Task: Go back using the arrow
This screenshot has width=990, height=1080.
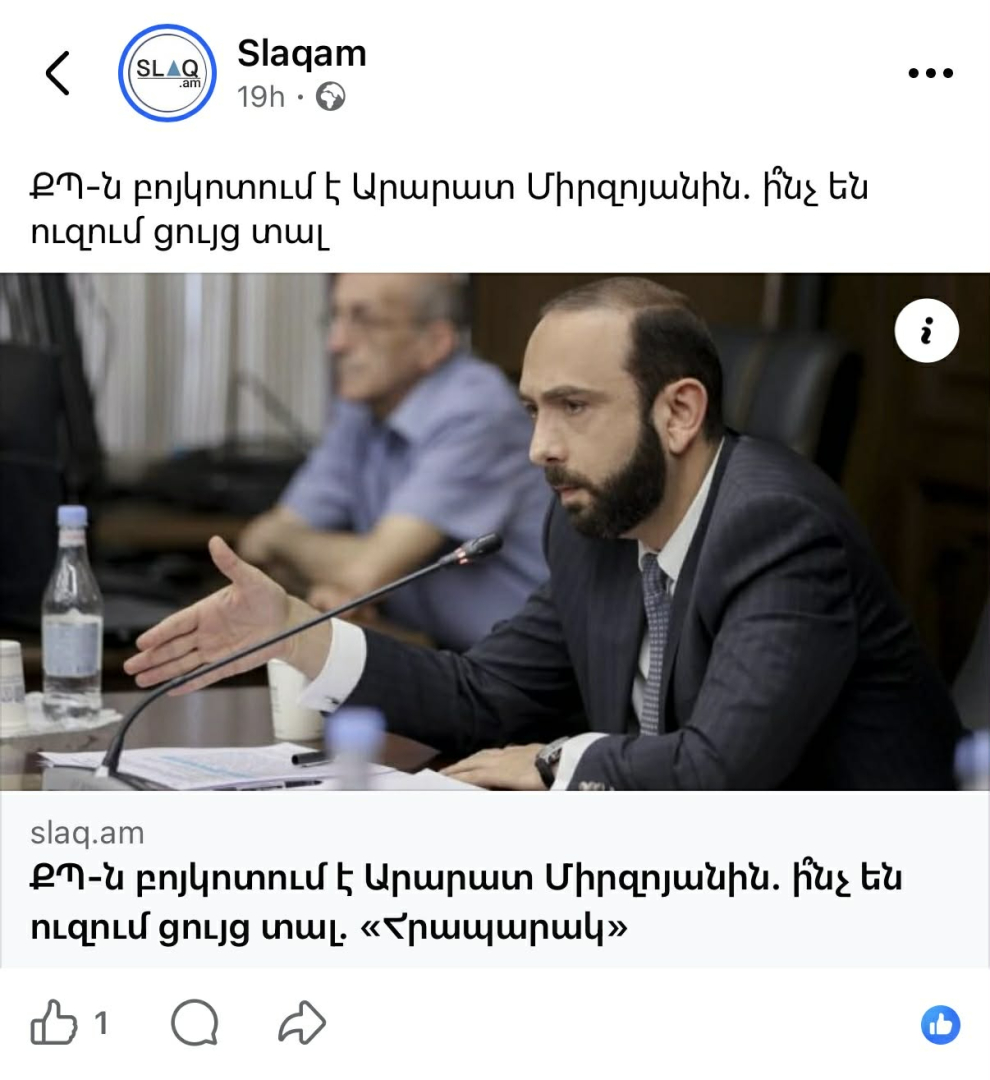Action: click(58, 73)
